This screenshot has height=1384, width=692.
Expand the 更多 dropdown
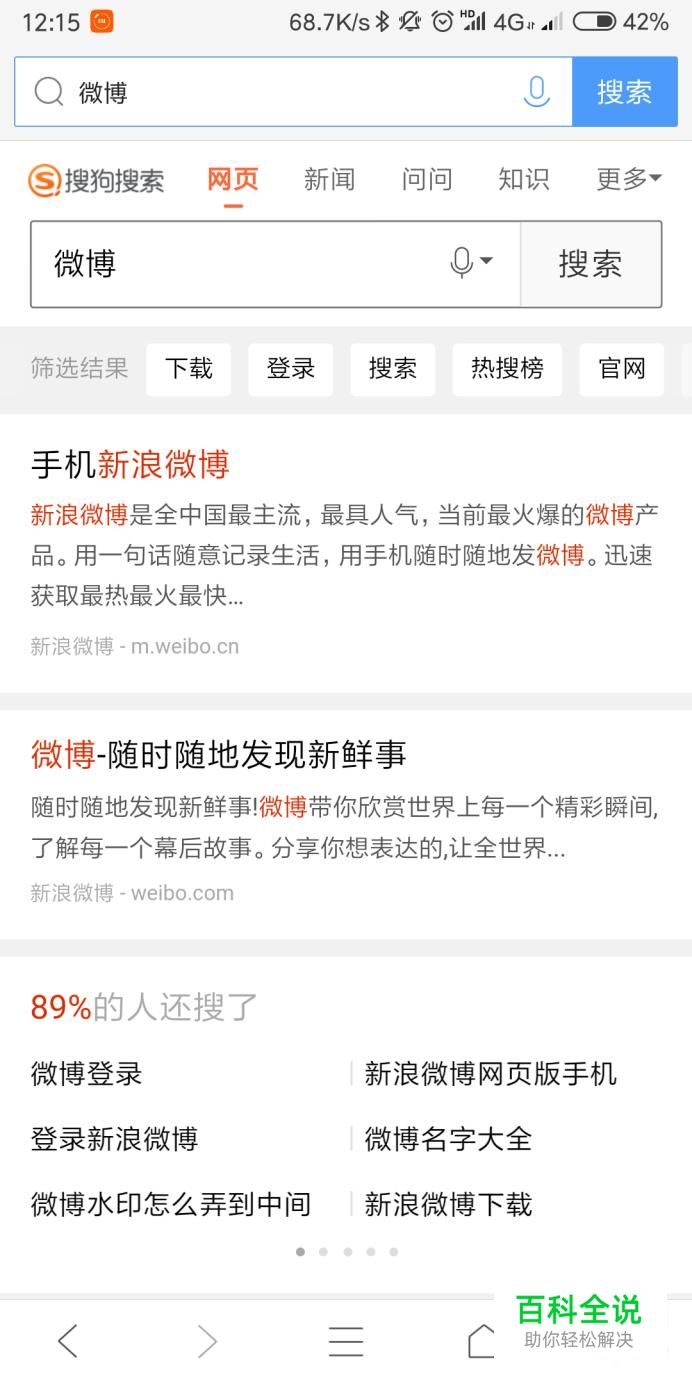tap(629, 179)
